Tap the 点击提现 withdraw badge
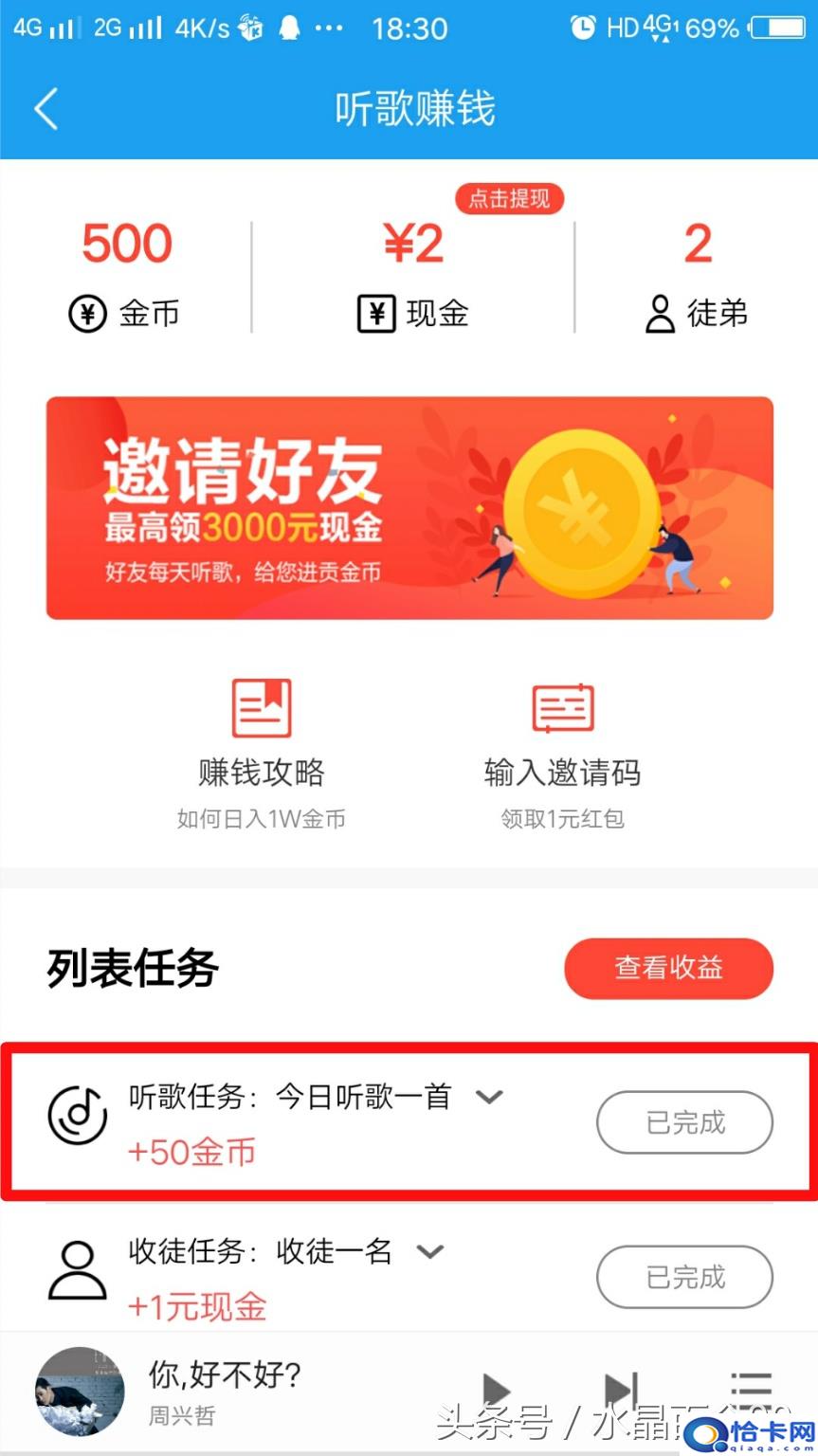Screen dimensions: 818x1456 pyautogui.click(x=509, y=198)
